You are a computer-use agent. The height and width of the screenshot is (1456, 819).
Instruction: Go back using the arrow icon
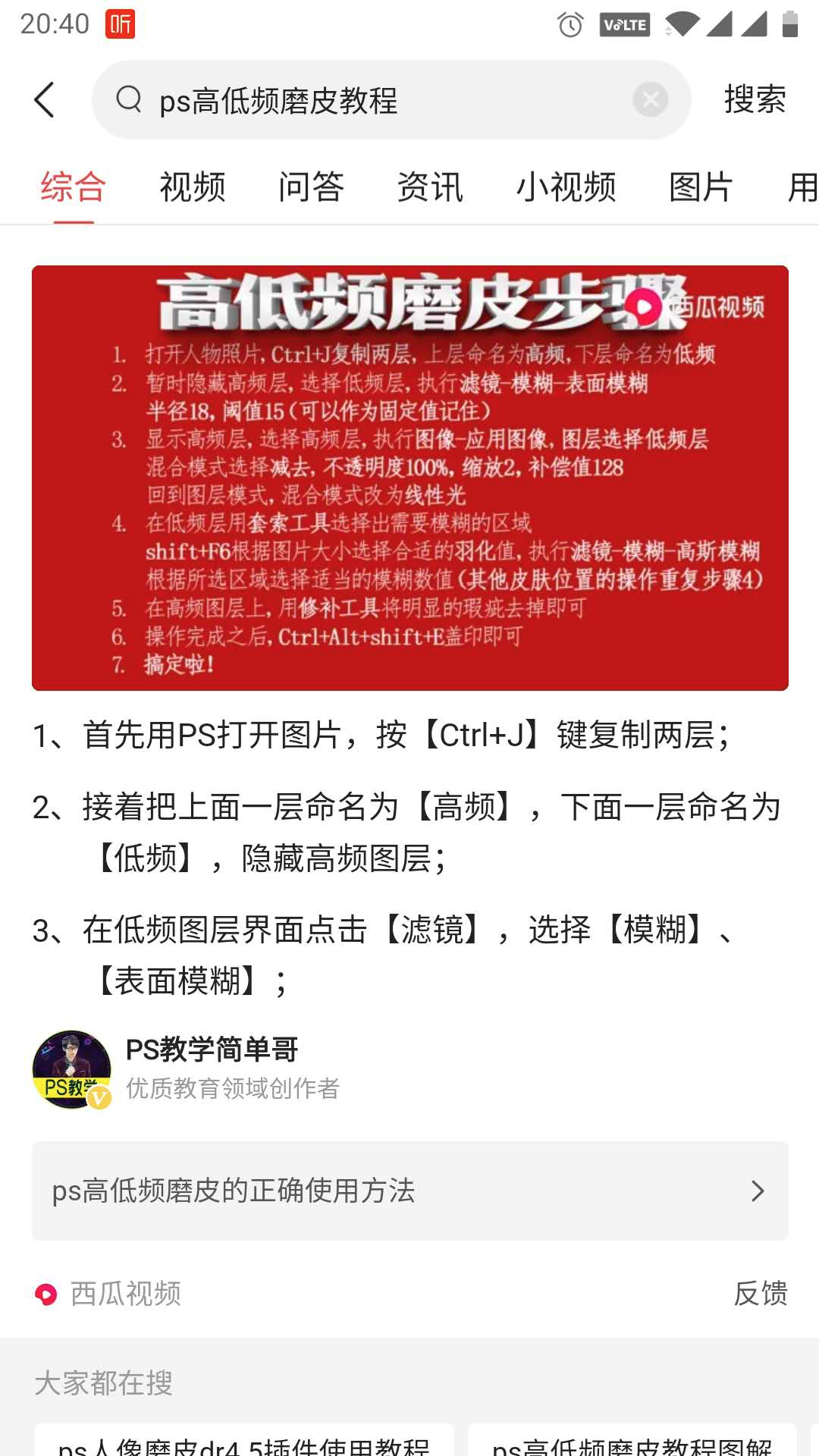tap(45, 100)
